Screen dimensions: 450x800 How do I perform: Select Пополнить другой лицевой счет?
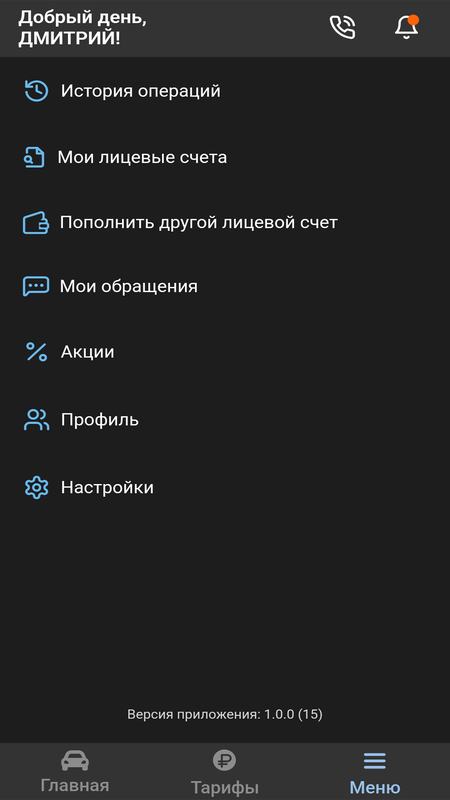225,223
